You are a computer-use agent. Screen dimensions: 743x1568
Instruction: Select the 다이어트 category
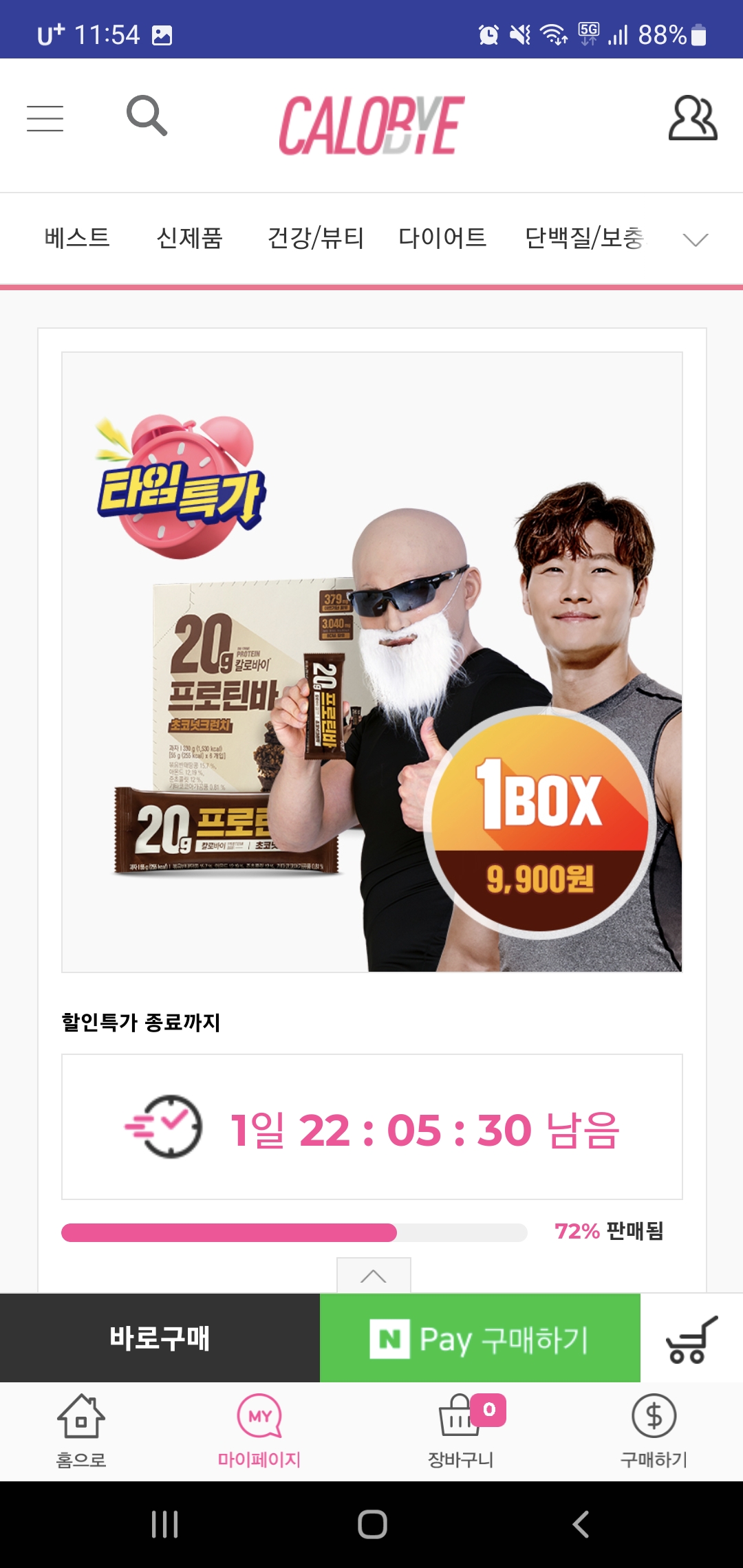pyautogui.click(x=442, y=238)
